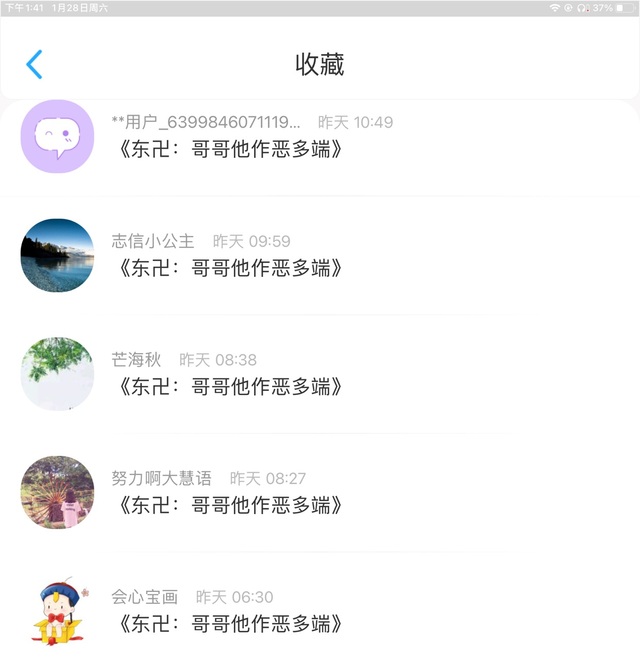Open the entry from 志信小公主
This screenshot has width=640, height=660.
231,268
